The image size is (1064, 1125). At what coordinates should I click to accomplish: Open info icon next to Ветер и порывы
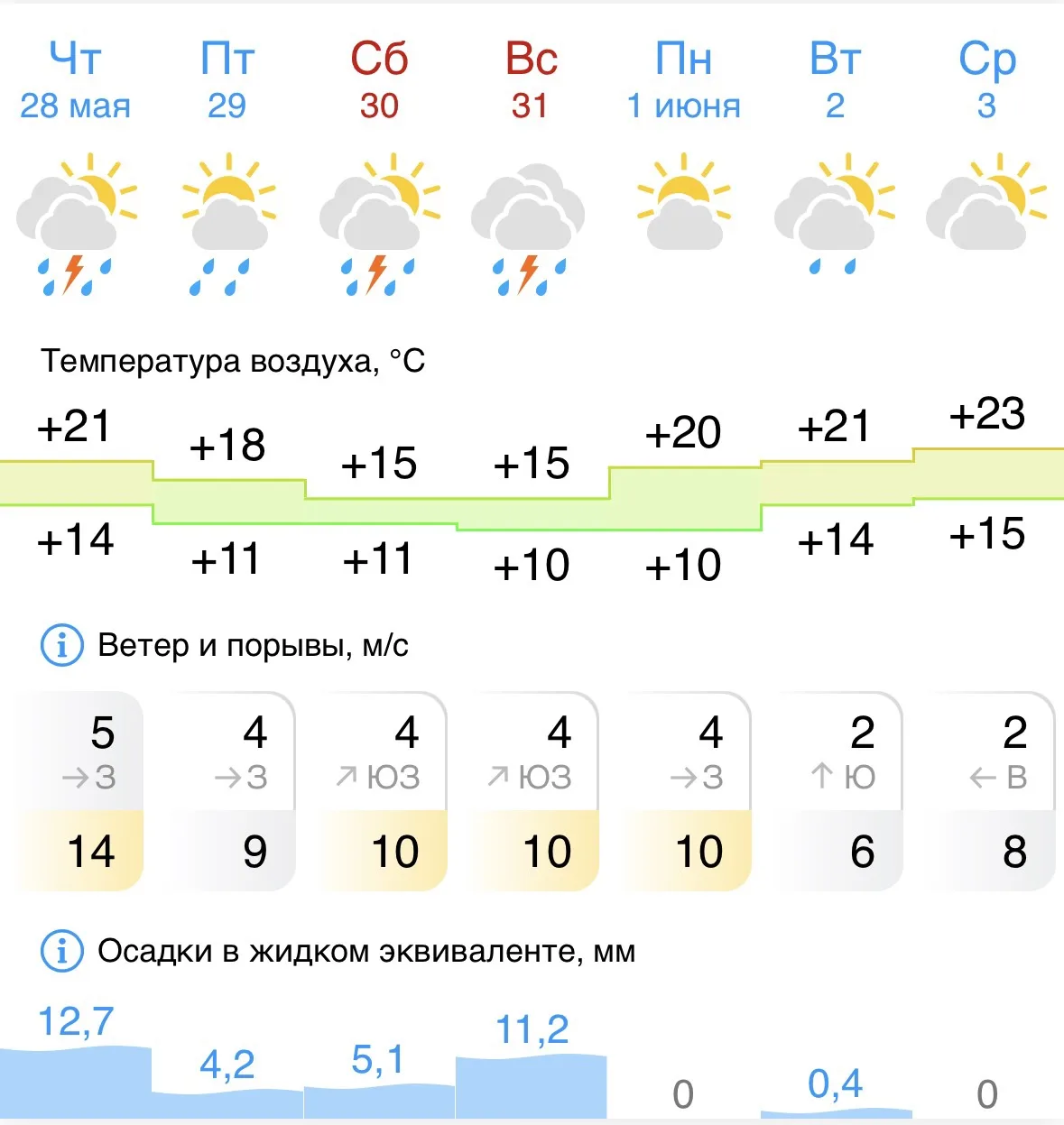[62, 646]
